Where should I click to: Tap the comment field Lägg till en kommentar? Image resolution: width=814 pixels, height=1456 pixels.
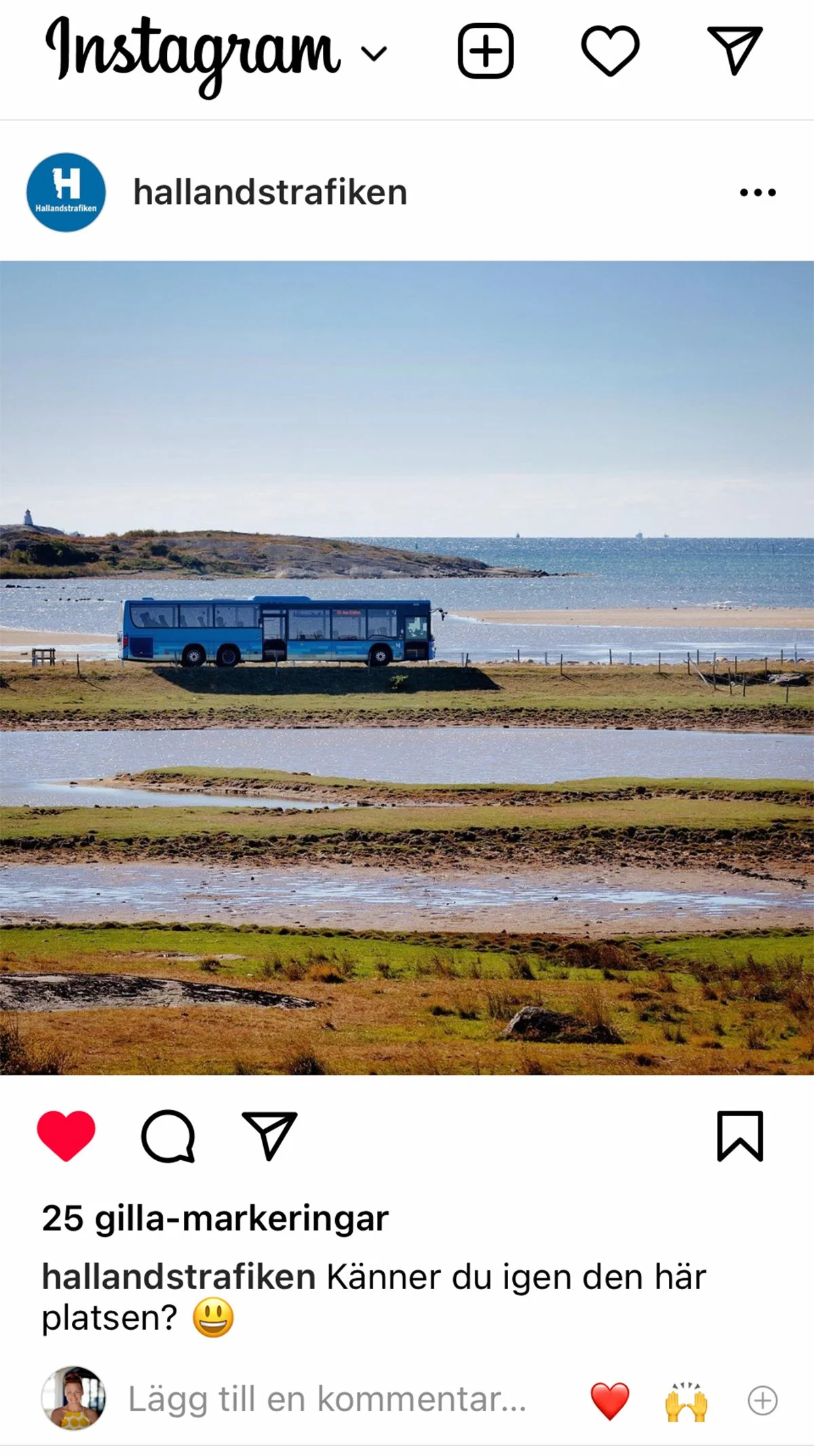(328, 1399)
